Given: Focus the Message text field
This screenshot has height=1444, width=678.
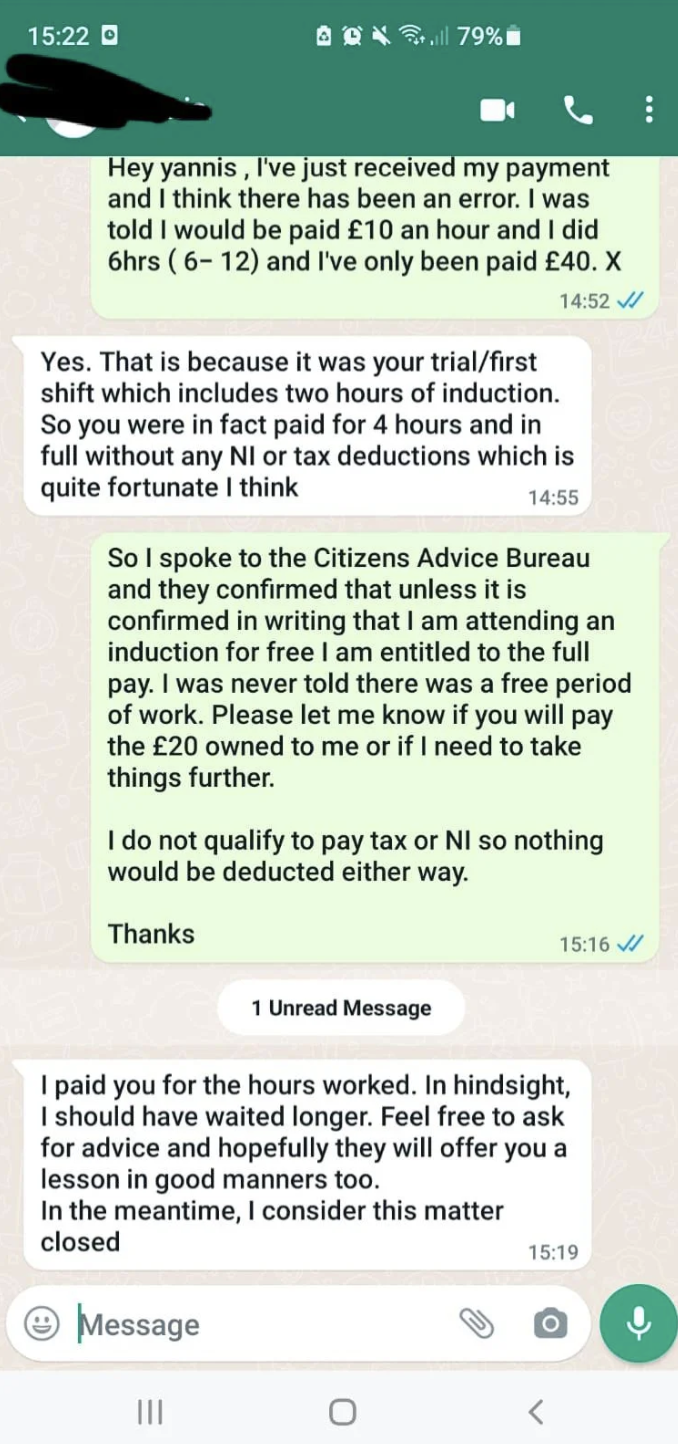Looking at the screenshot, I should [x=260, y=1325].
